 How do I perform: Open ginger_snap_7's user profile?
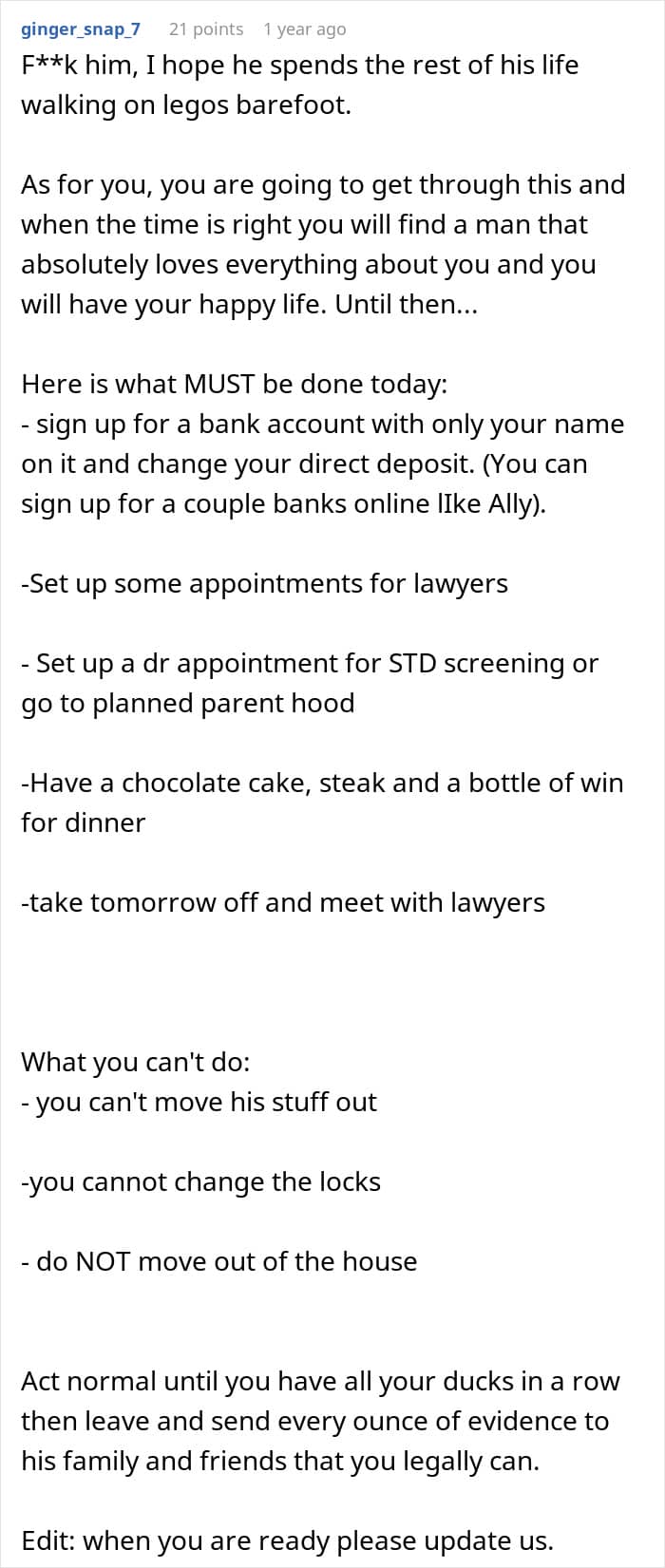tap(81, 29)
